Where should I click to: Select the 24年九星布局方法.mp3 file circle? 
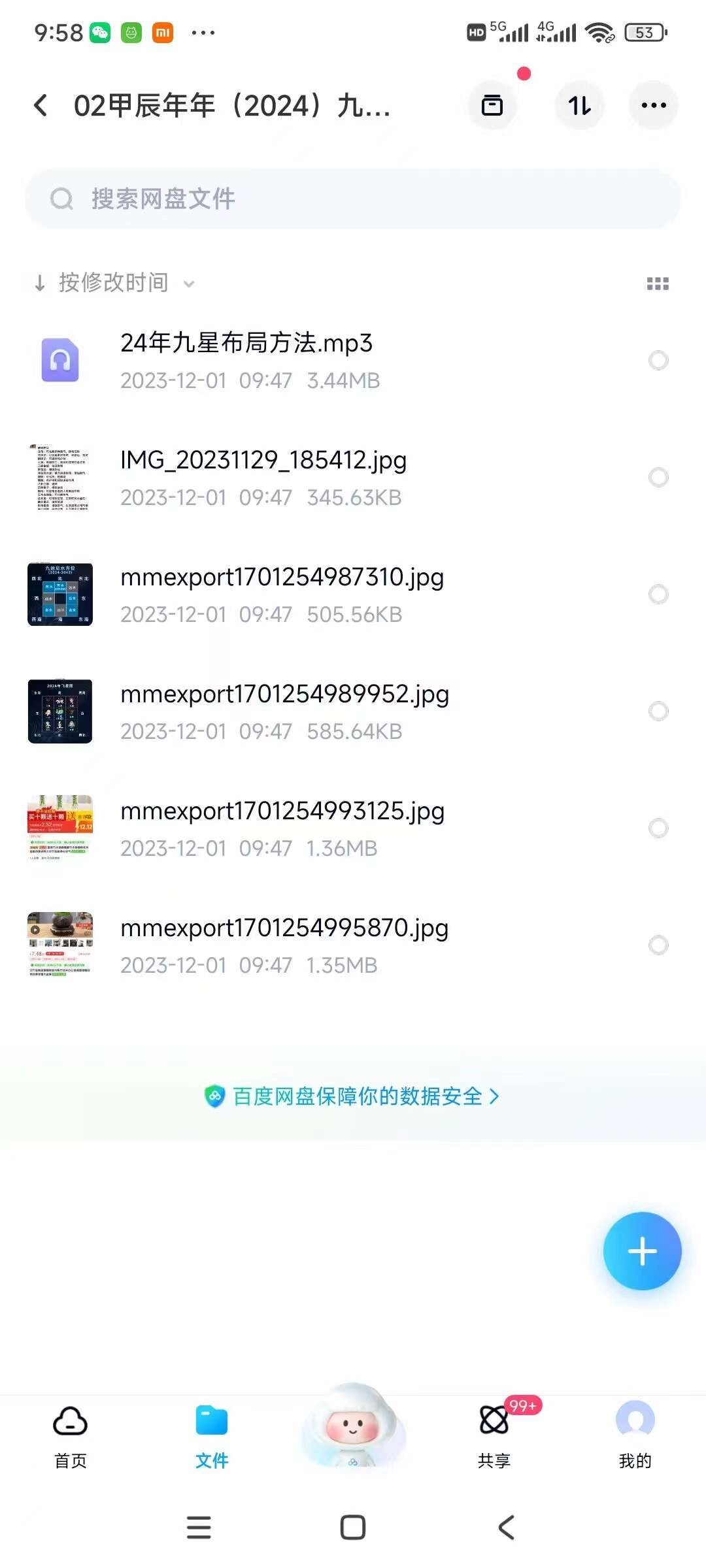coord(658,360)
